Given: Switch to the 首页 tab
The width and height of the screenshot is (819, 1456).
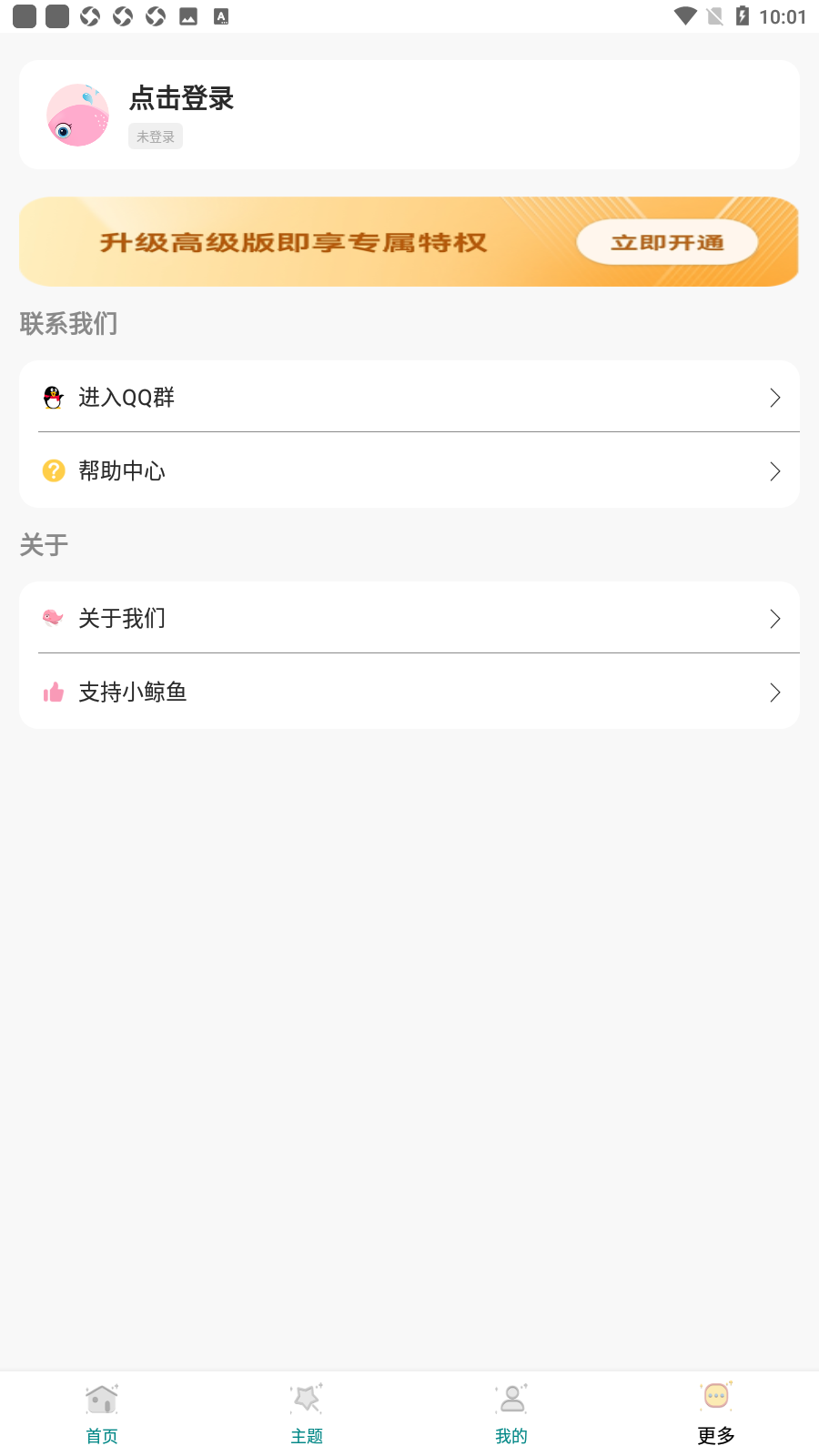Looking at the screenshot, I should (x=102, y=1414).
